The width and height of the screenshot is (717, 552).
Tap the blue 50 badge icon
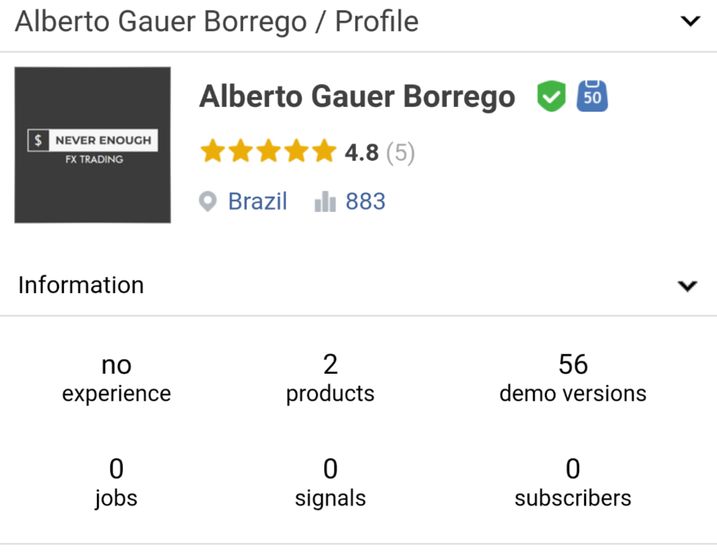click(592, 96)
